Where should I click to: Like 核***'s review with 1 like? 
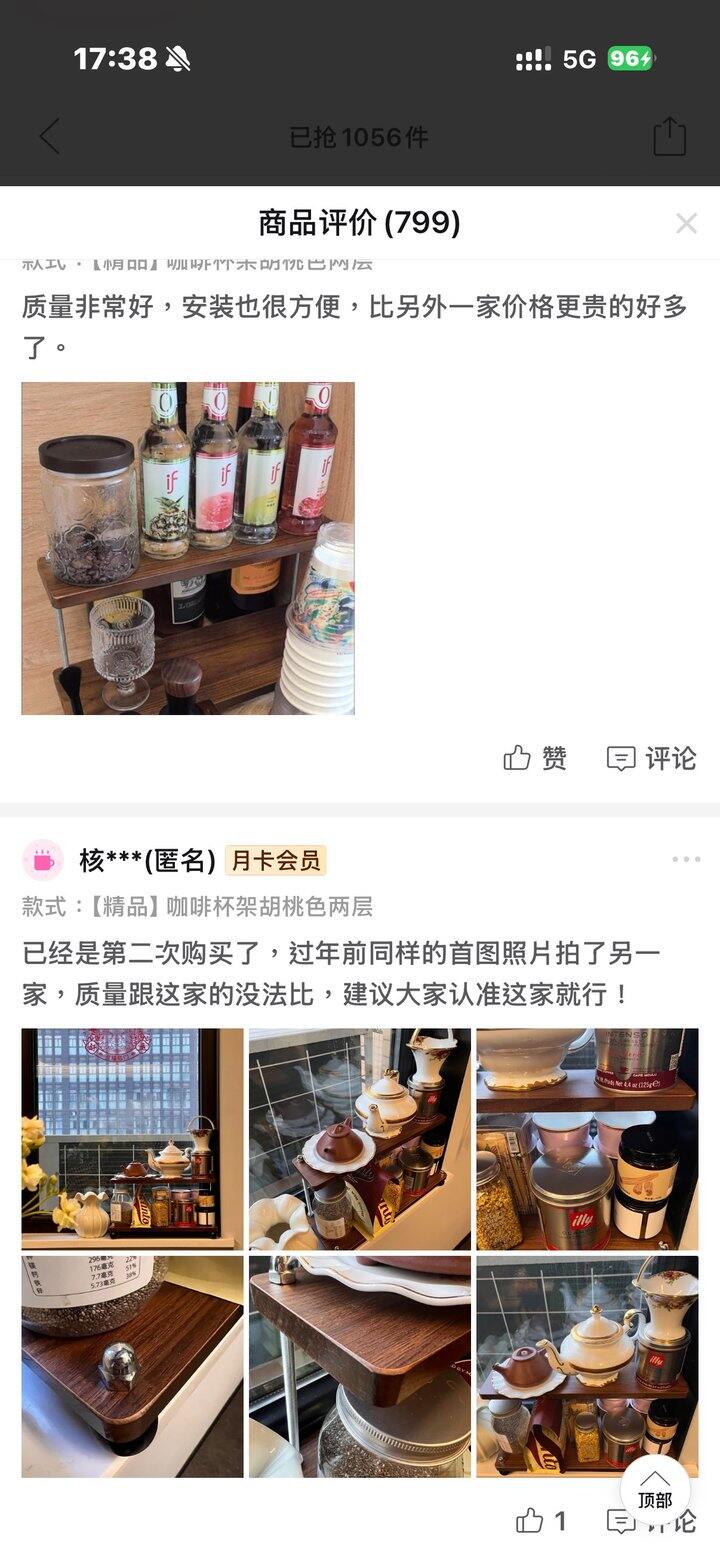click(x=541, y=1521)
